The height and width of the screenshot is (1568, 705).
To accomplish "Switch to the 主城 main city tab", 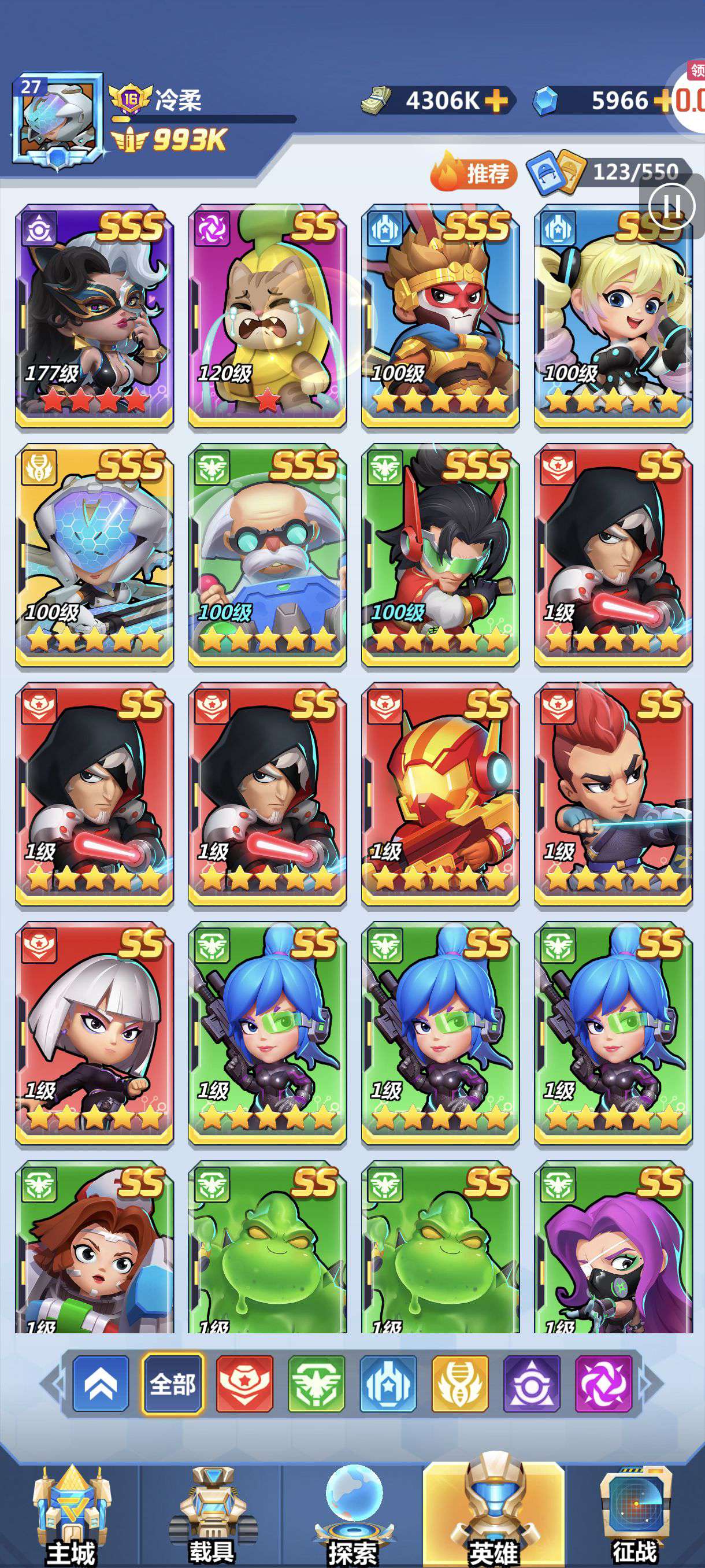I will pyautogui.click(x=70, y=1515).
